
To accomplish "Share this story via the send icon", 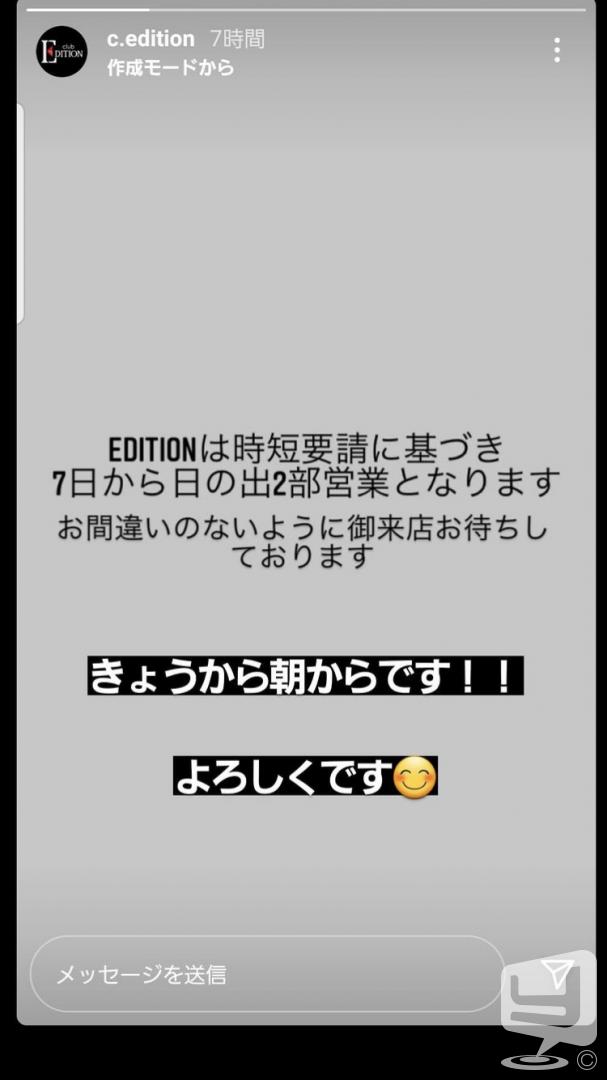I will click(557, 974).
